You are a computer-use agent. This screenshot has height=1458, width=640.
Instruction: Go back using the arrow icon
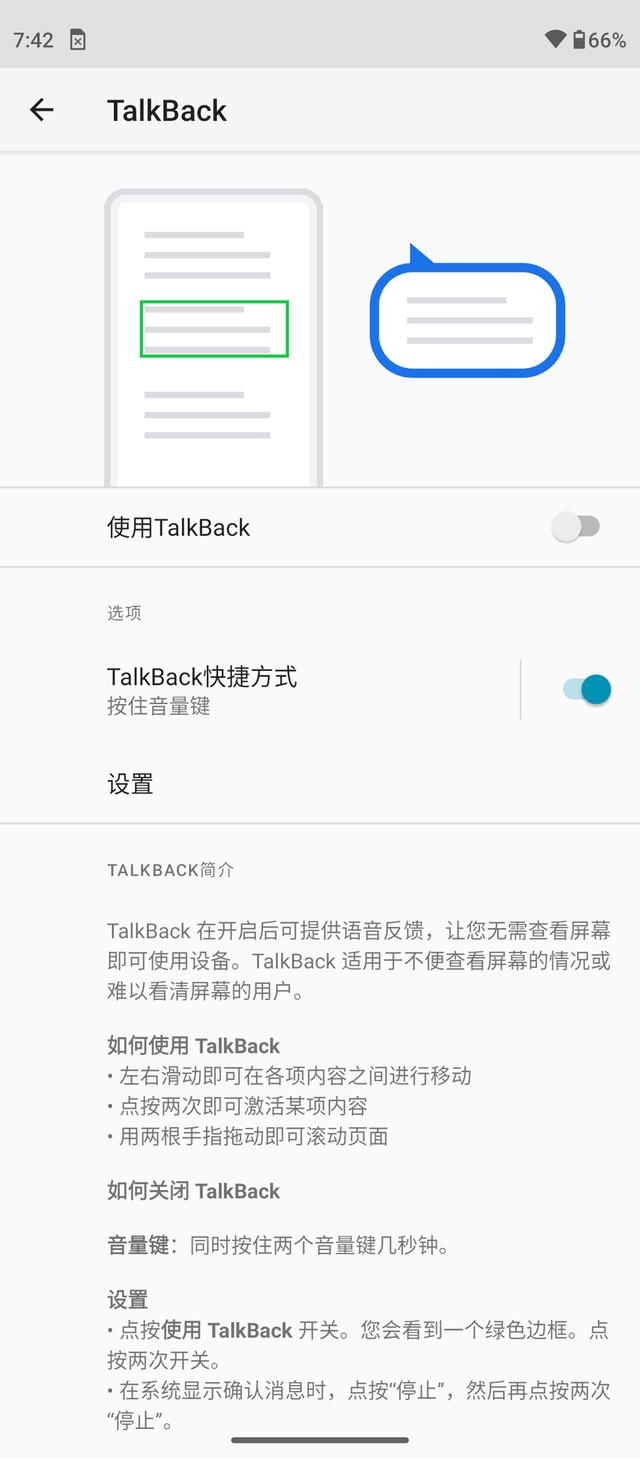[x=41, y=110]
